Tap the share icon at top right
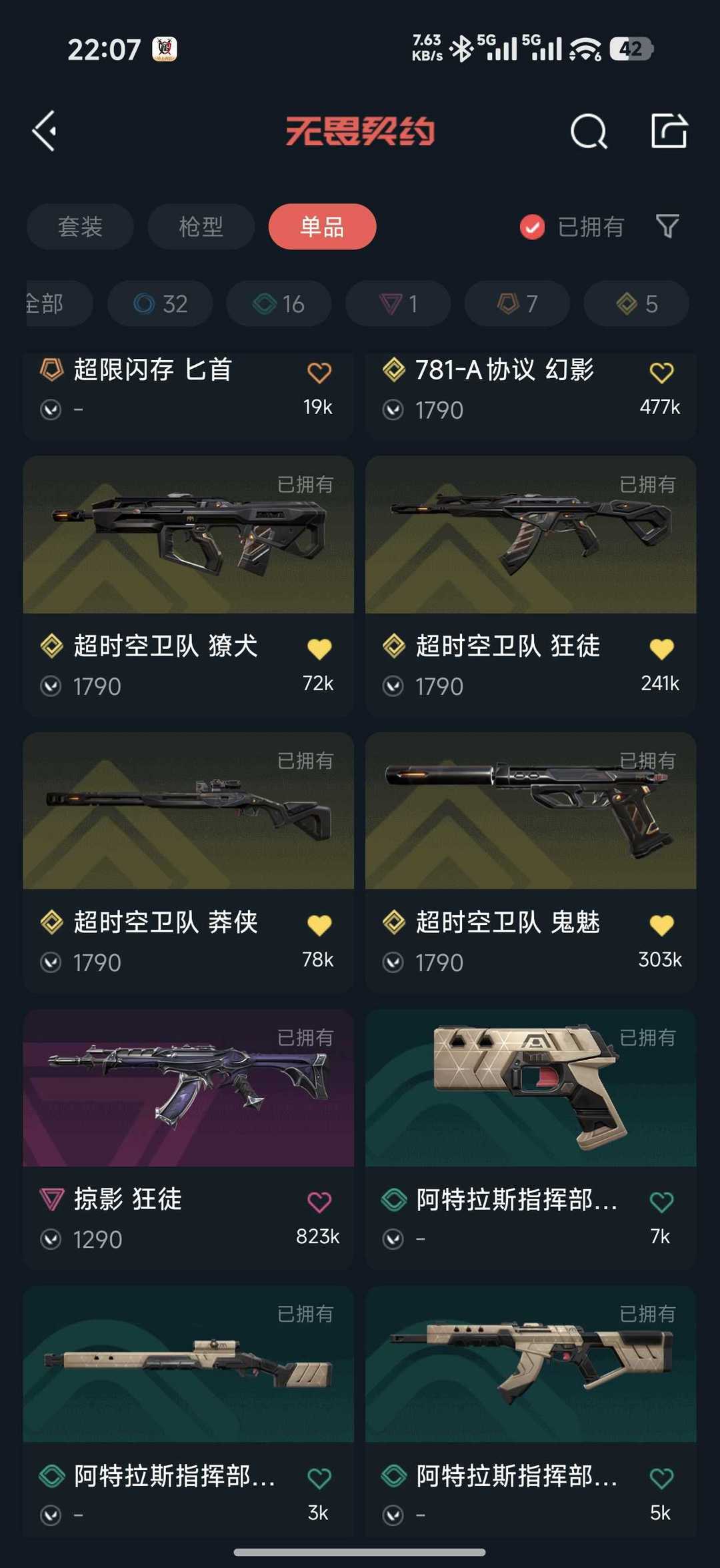Viewport: 720px width, 1568px height. [670, 130]
